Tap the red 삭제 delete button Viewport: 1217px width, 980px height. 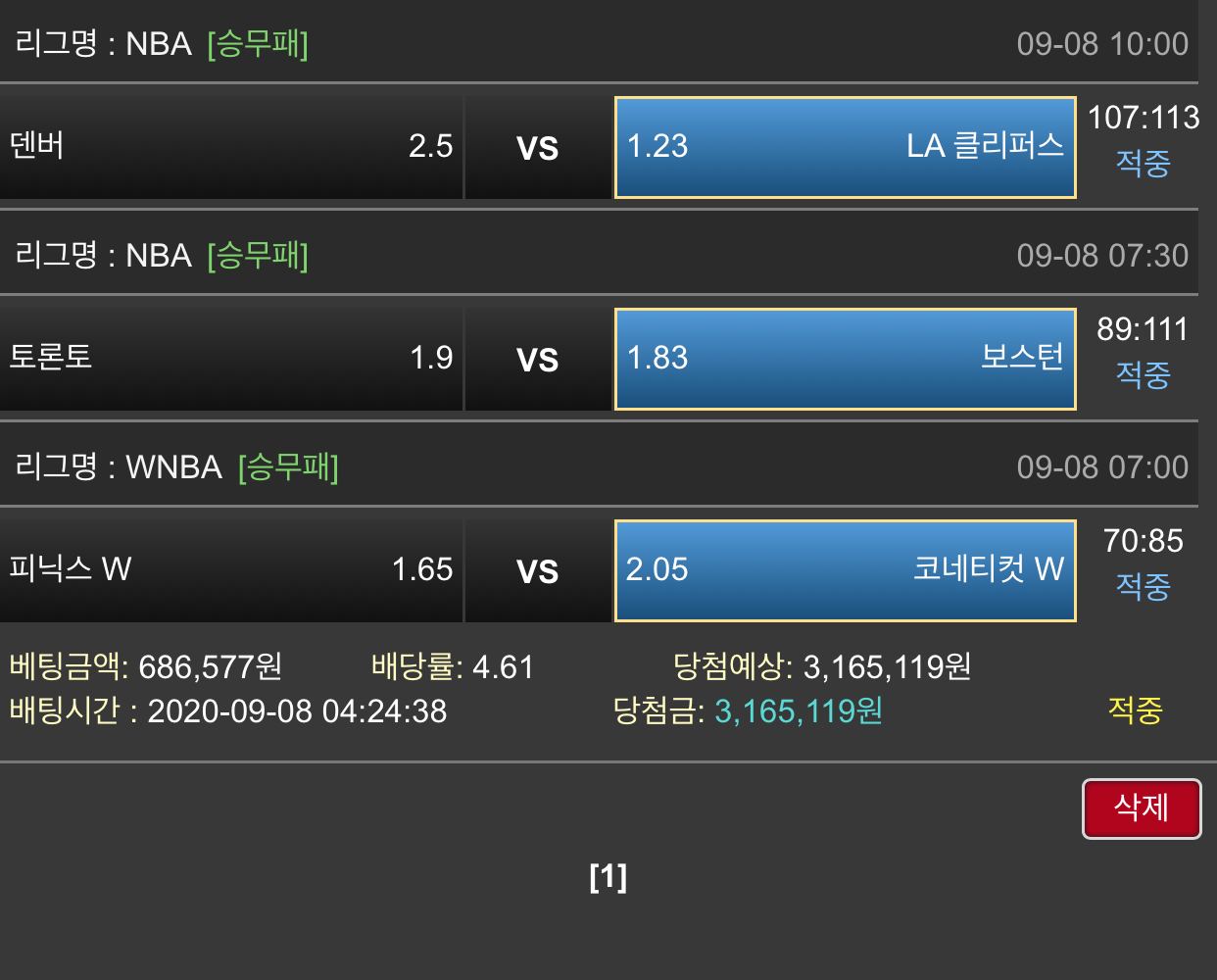click(x=1142, y=808)
